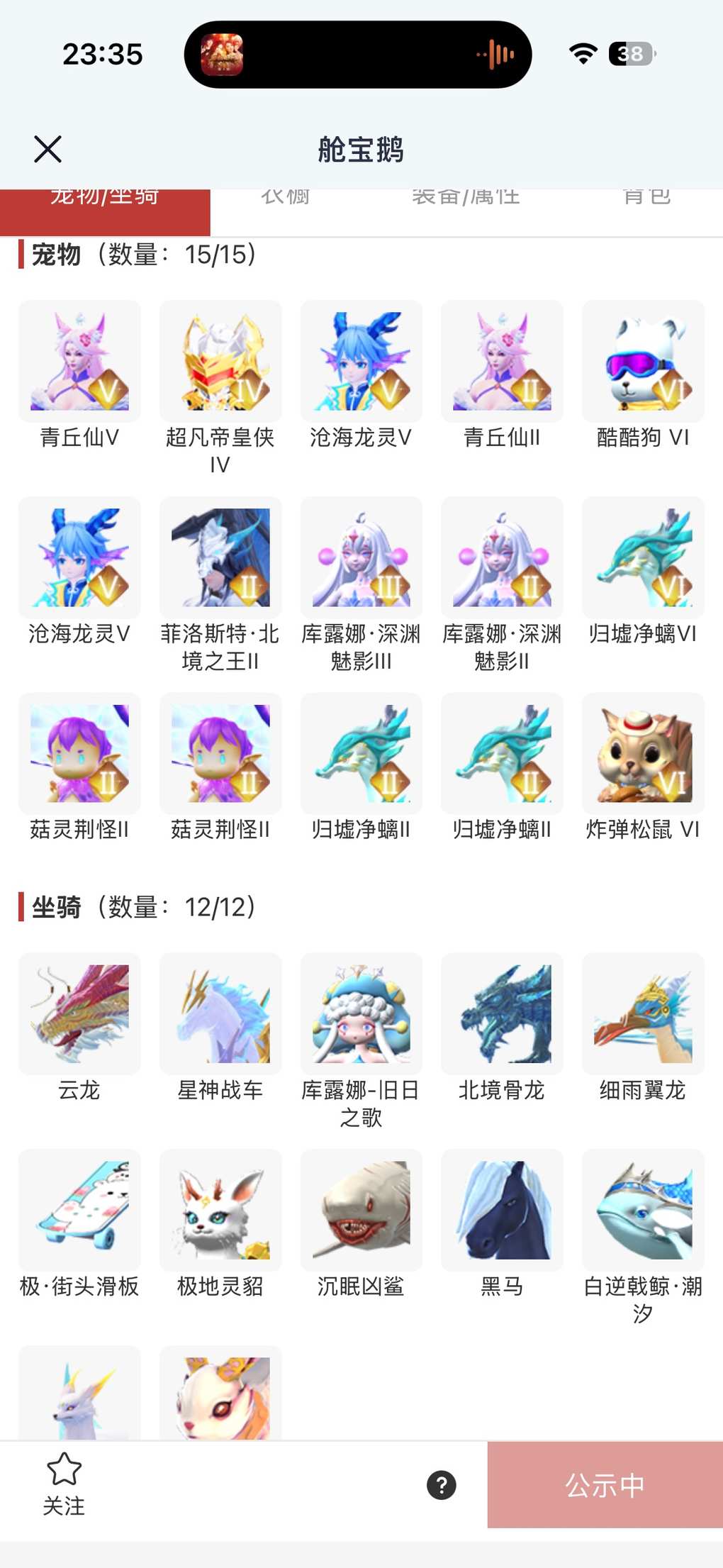Select the 库露娜-旧日之歌 mount
This screenshot has height=1568, width=723.
click(x=361, y=1014)
